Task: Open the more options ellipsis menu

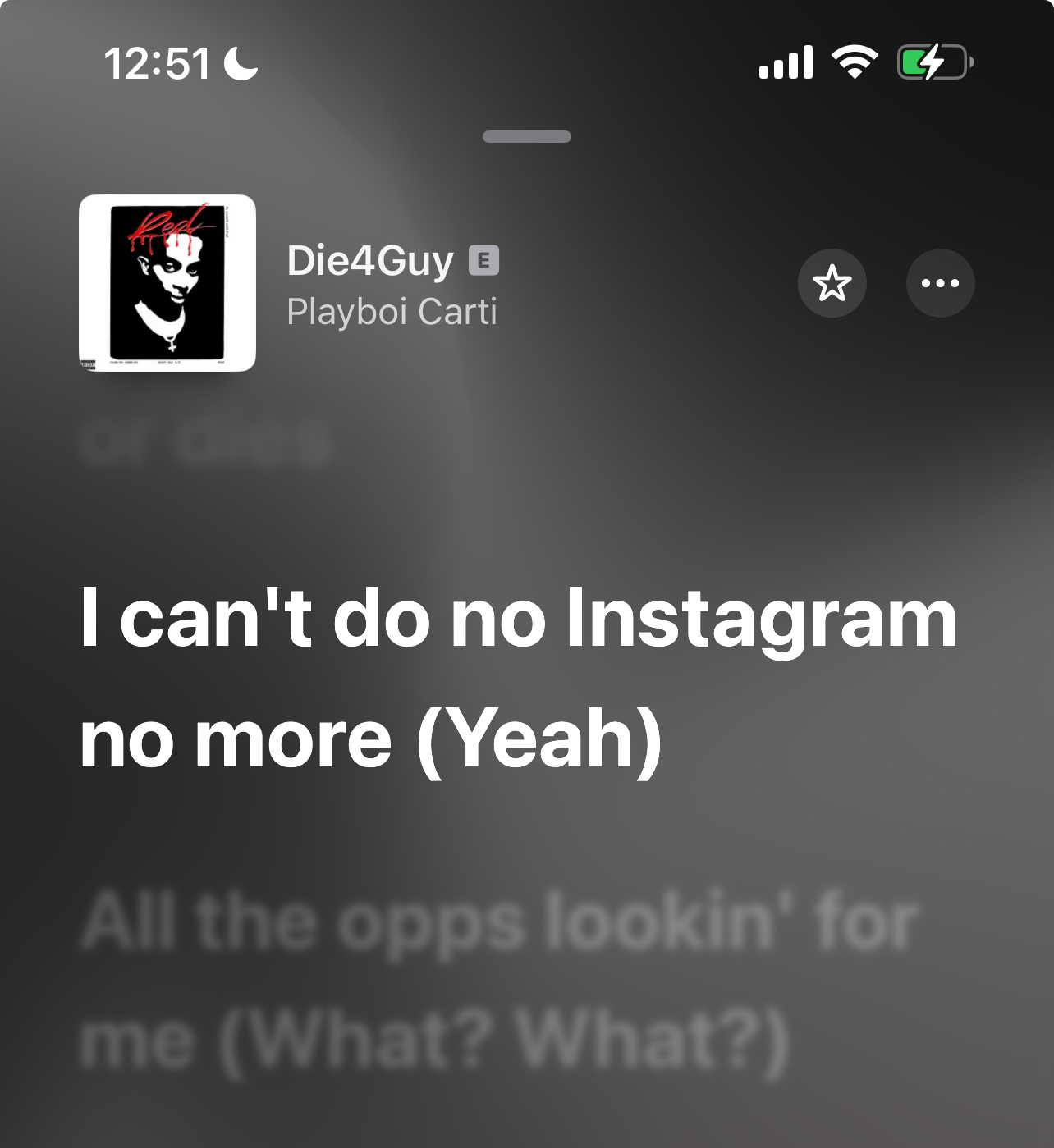Action: click(940, 283)
